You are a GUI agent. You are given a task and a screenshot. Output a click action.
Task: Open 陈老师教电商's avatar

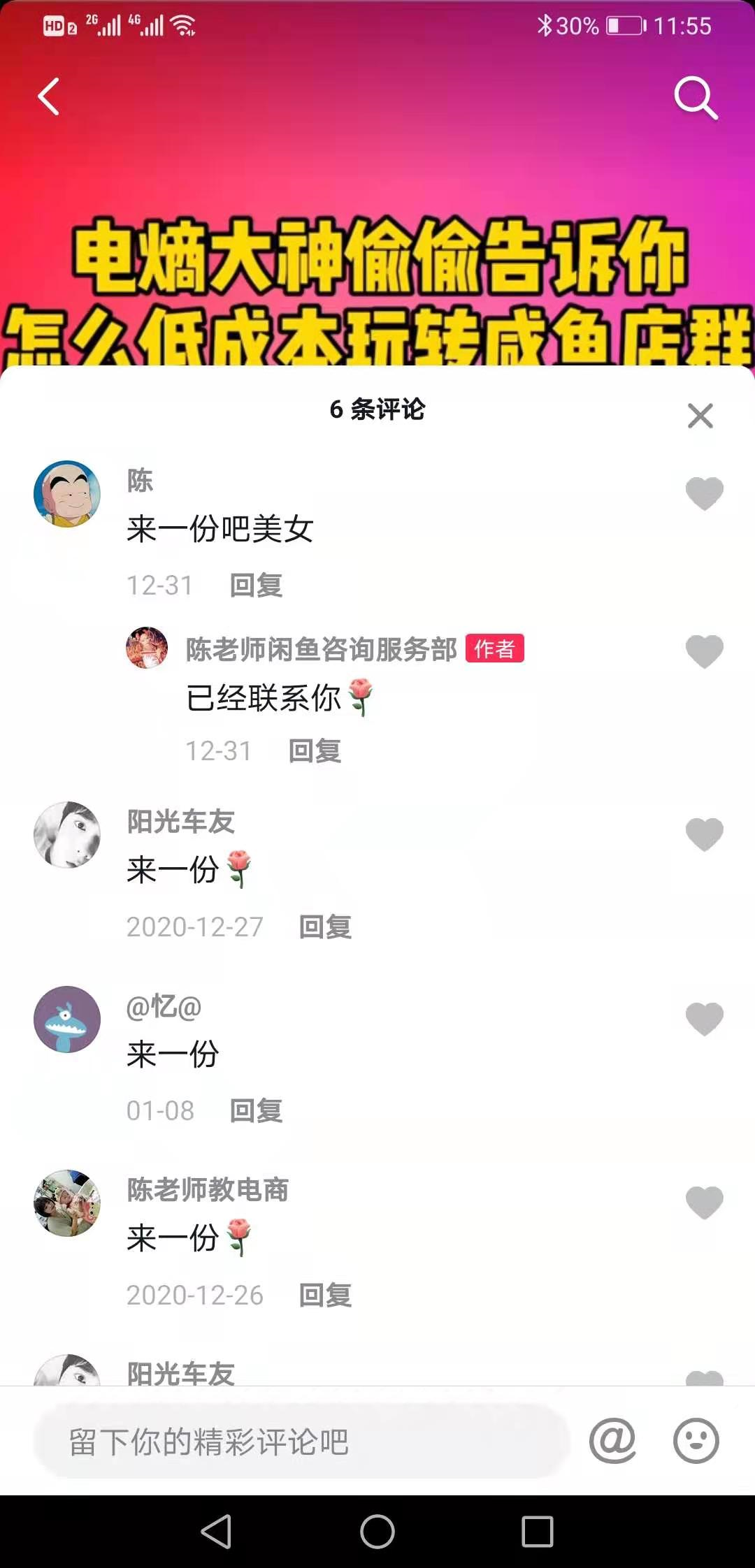pyautogui.click(x=67, y=1204)
